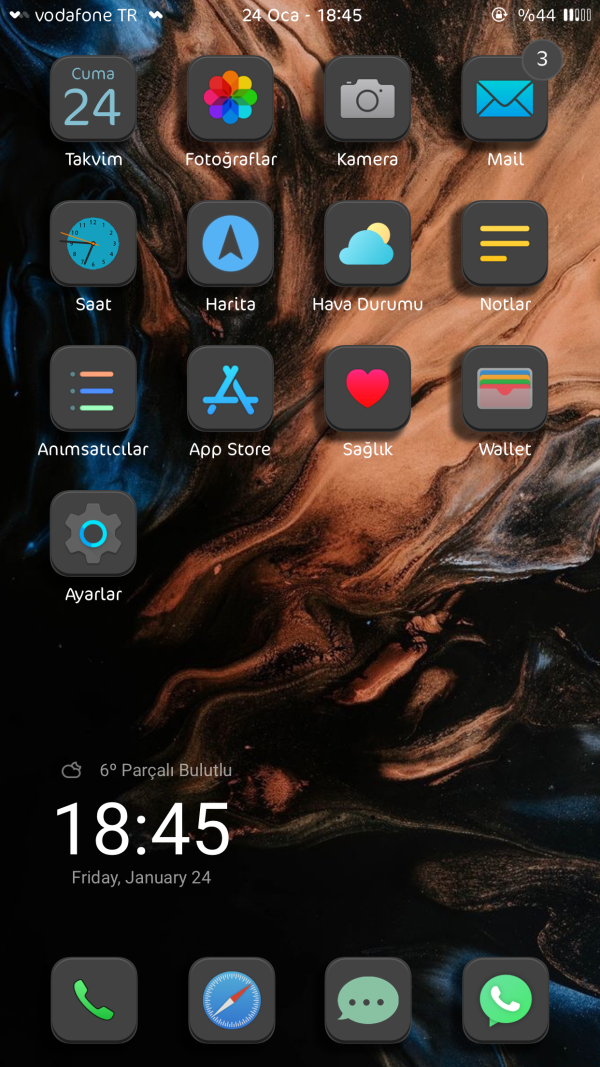Launch the Wallet app
This screenshot has width=600, height=1067.
[504, 389]
